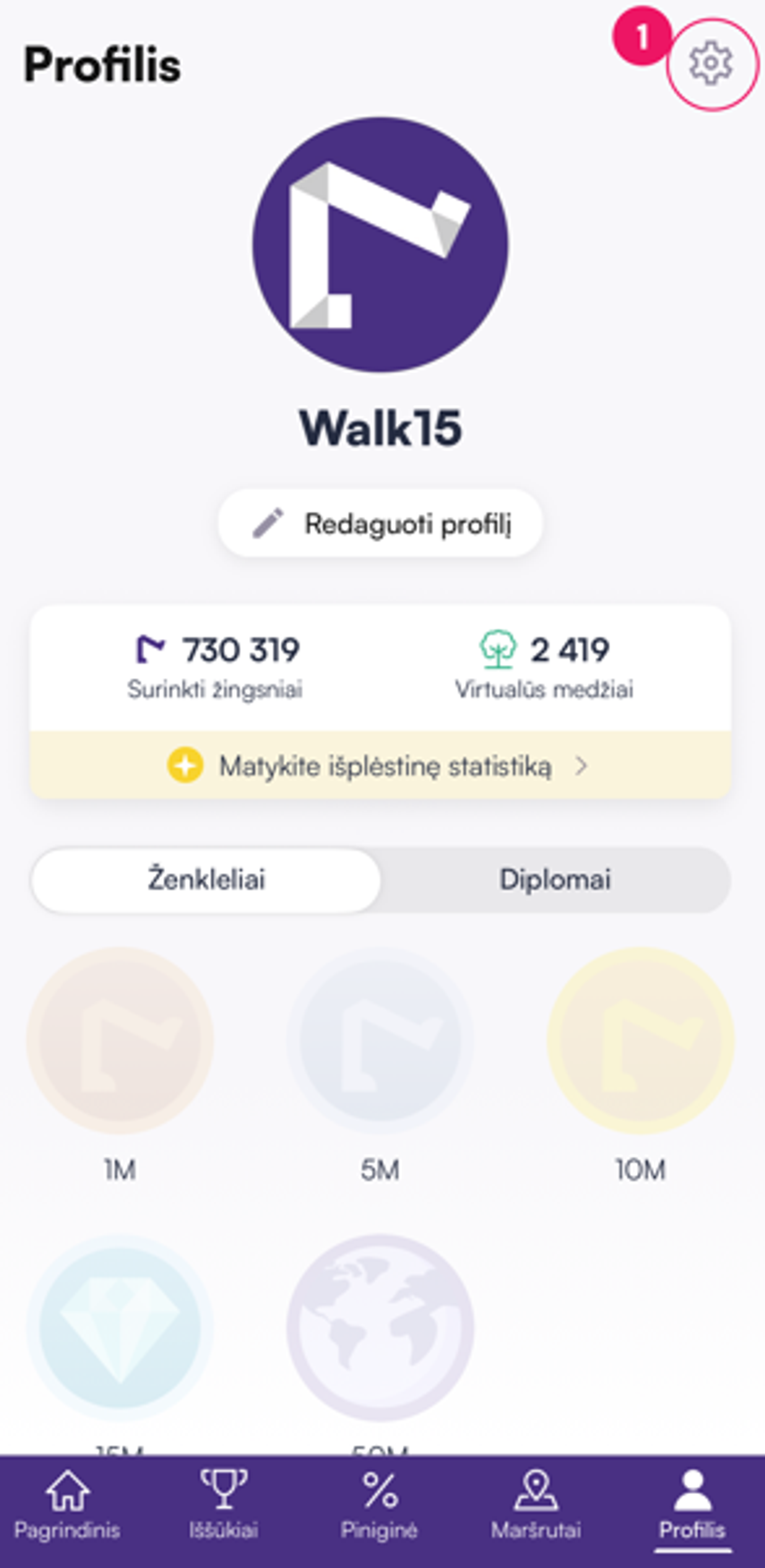Open settings gear icon
765x1568 pixels.
click(711, 64)
